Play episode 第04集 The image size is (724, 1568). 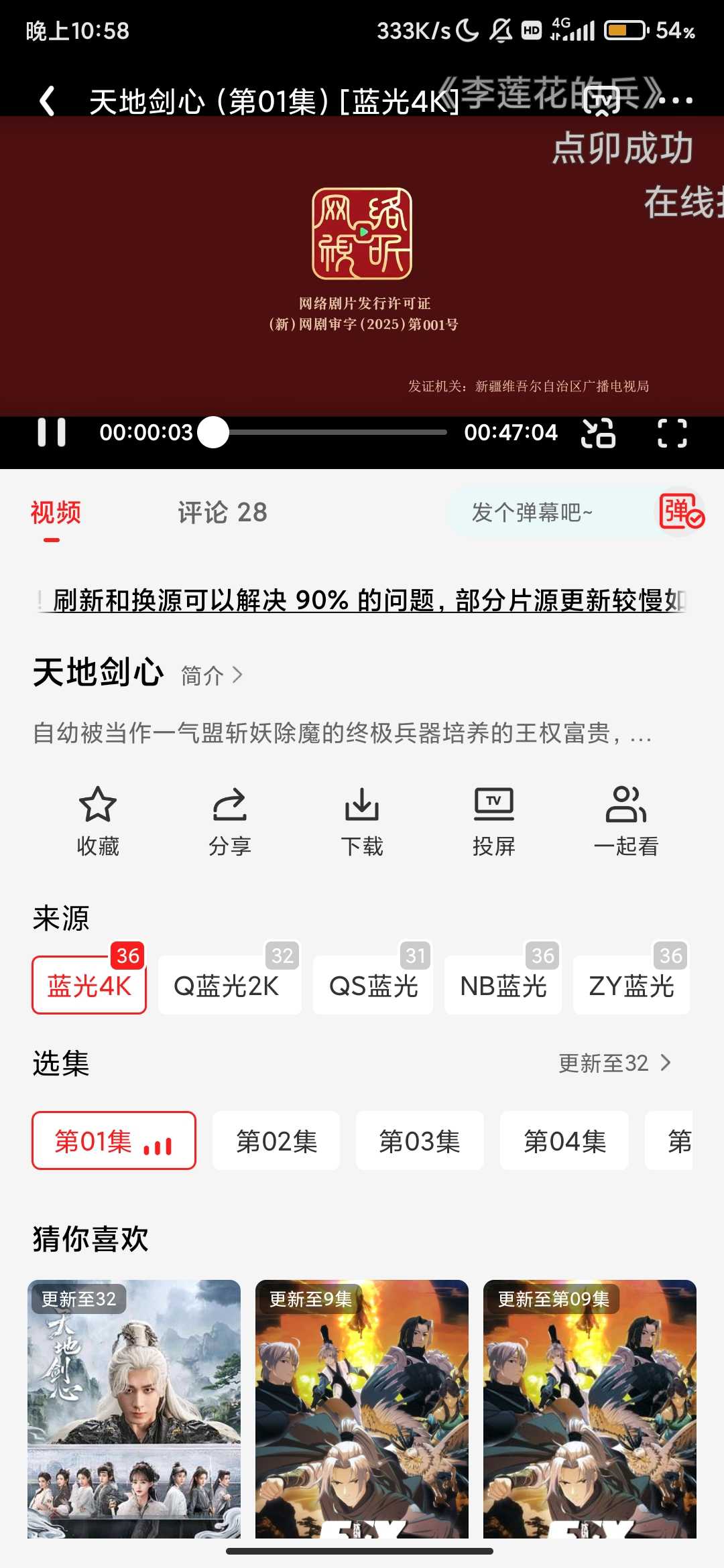(x=564, y=1141)
